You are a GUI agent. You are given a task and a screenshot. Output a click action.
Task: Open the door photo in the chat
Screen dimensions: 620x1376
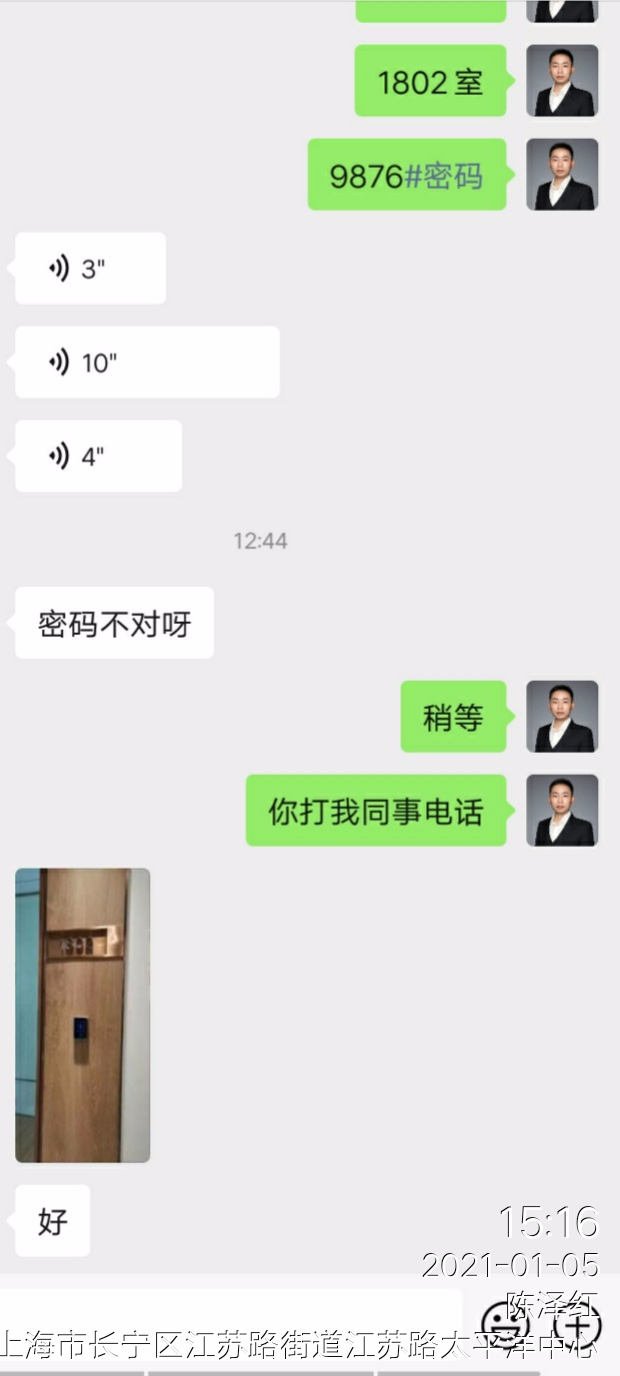click(x=83, y=1015)
